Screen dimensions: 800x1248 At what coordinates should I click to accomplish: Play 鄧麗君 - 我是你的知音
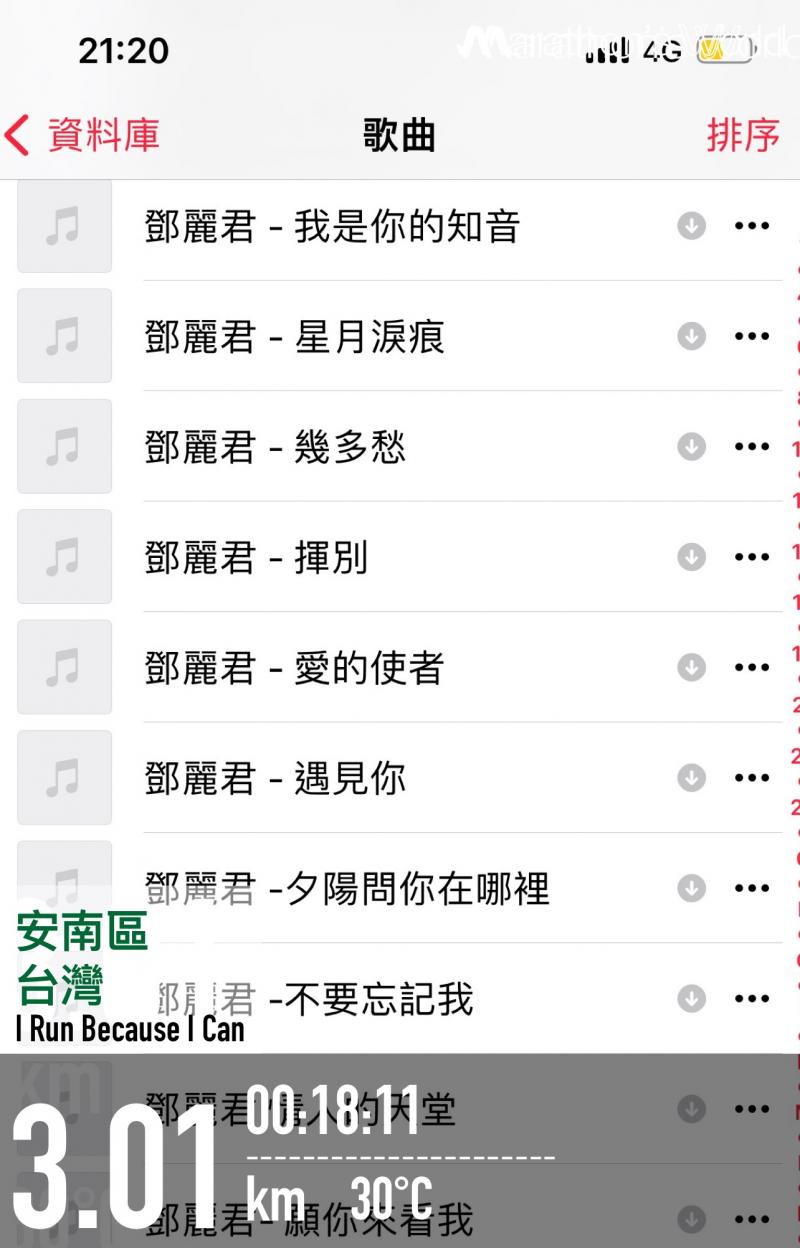pyautogui.click(x=332, y=227)
